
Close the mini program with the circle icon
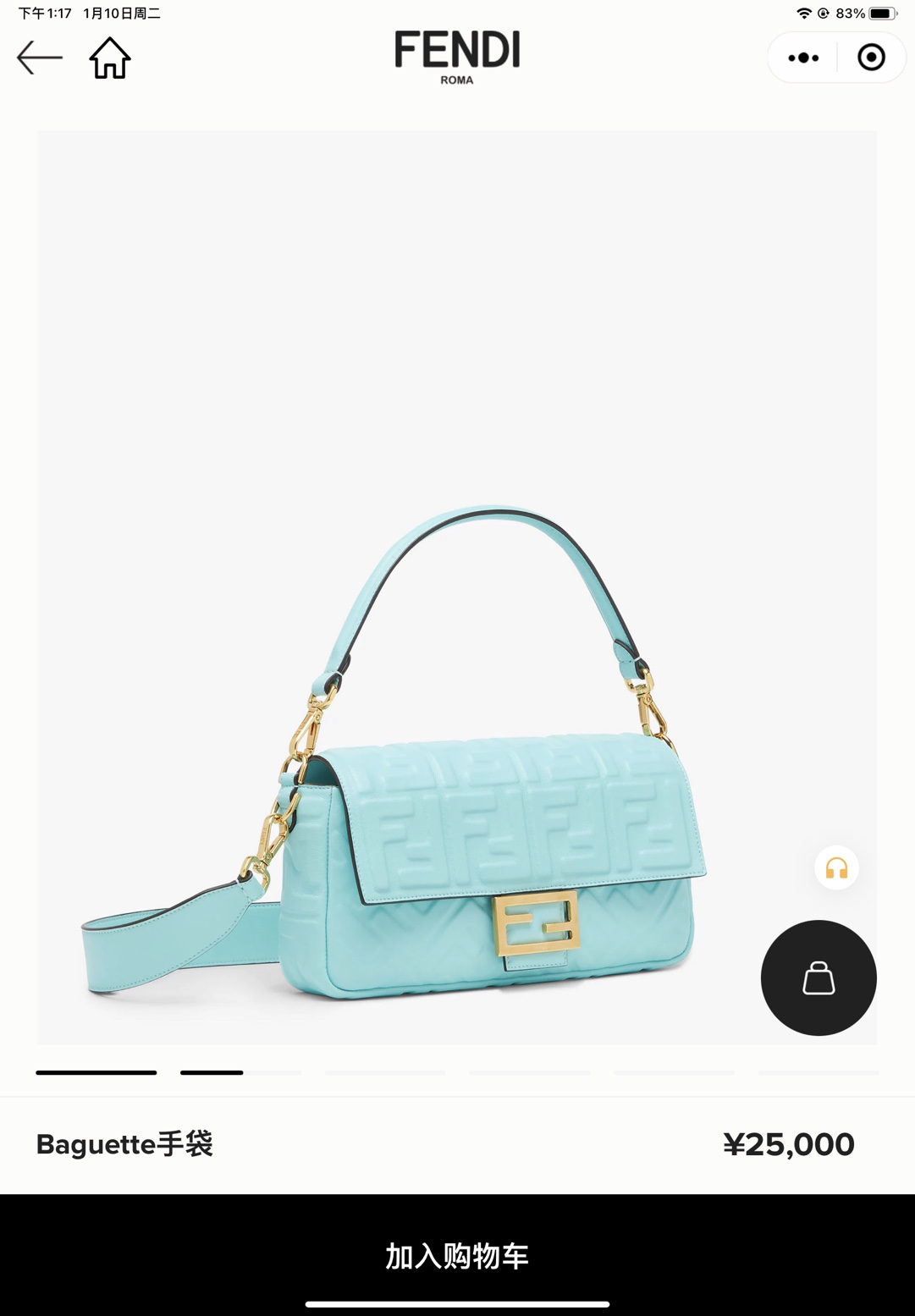[x=871, y=58]
